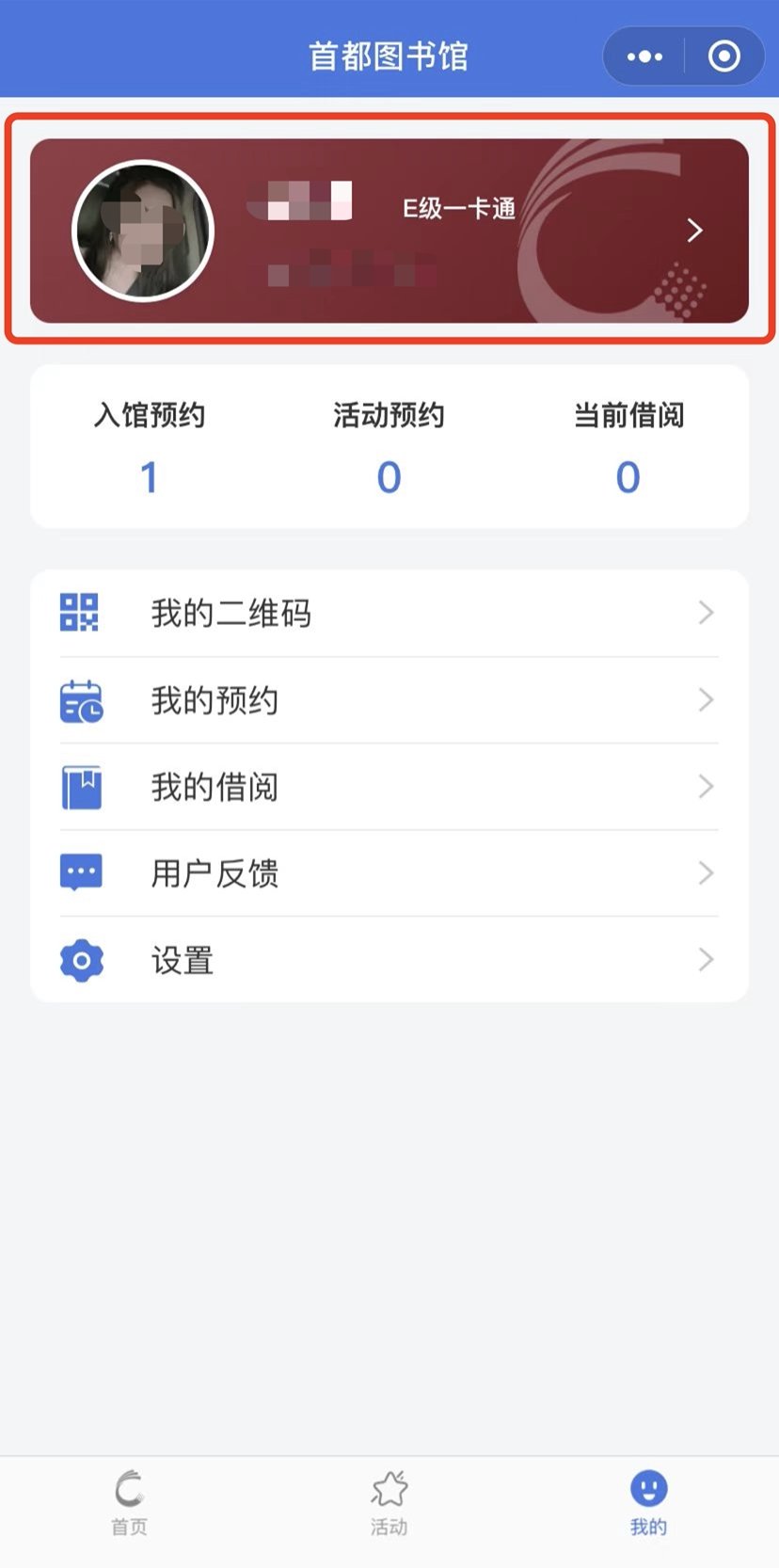
Task: Open 我的借阅 row
Action: tap(389, 787)
